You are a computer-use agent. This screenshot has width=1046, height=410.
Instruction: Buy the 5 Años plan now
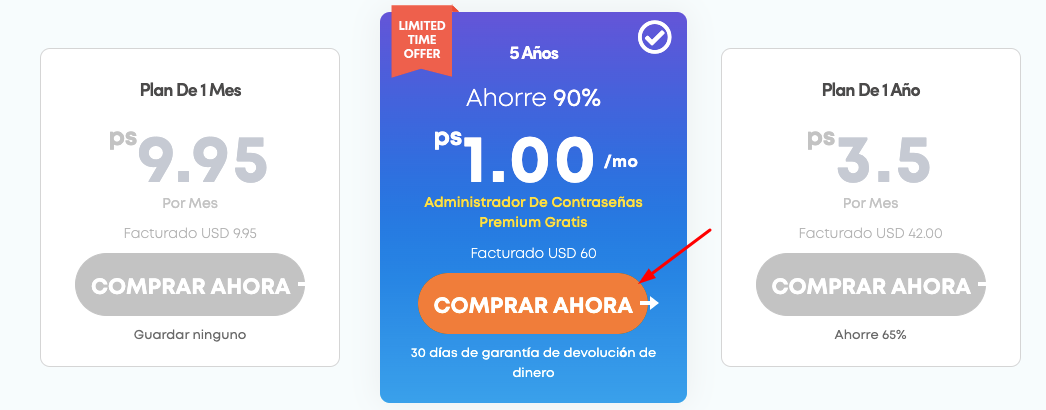533,304
